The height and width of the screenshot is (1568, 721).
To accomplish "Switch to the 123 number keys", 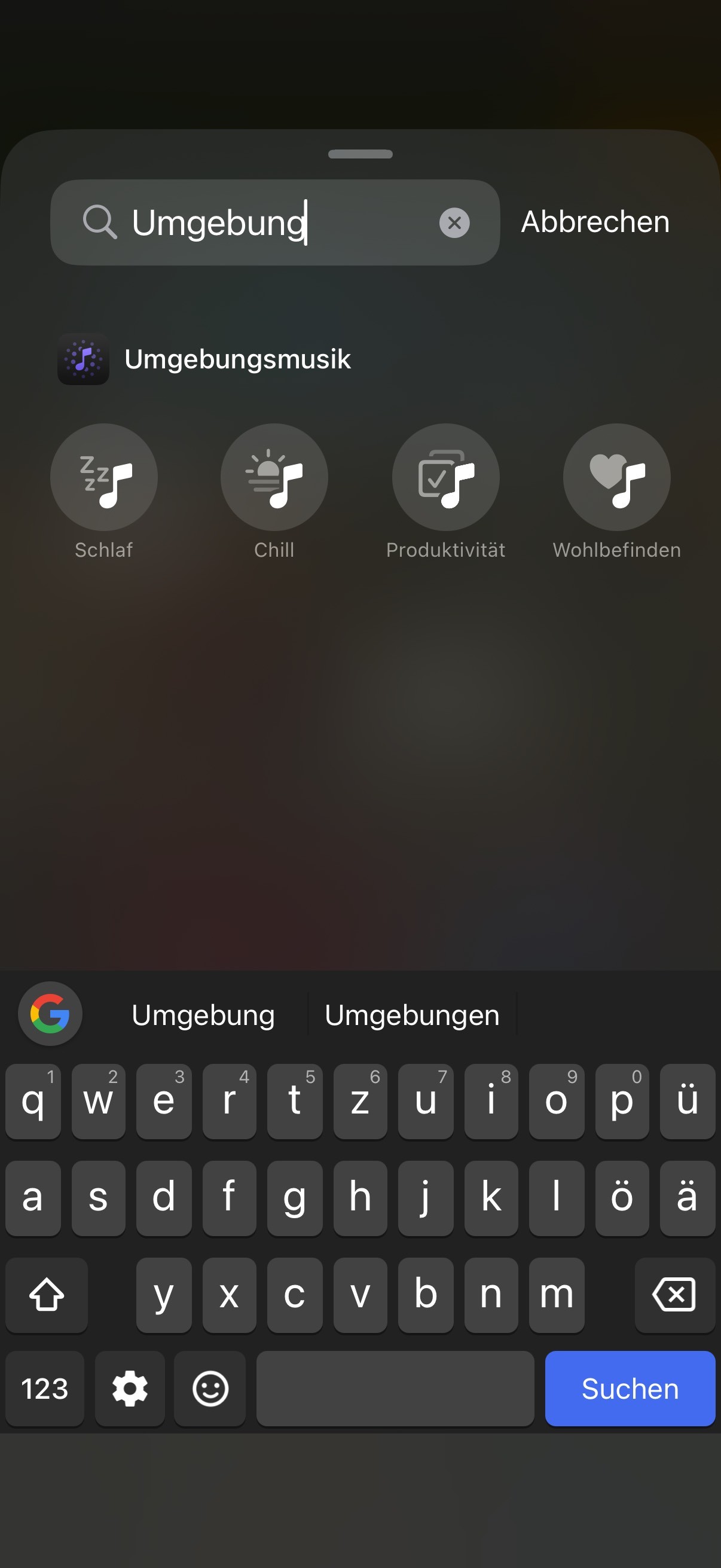I will point(44,1389).
